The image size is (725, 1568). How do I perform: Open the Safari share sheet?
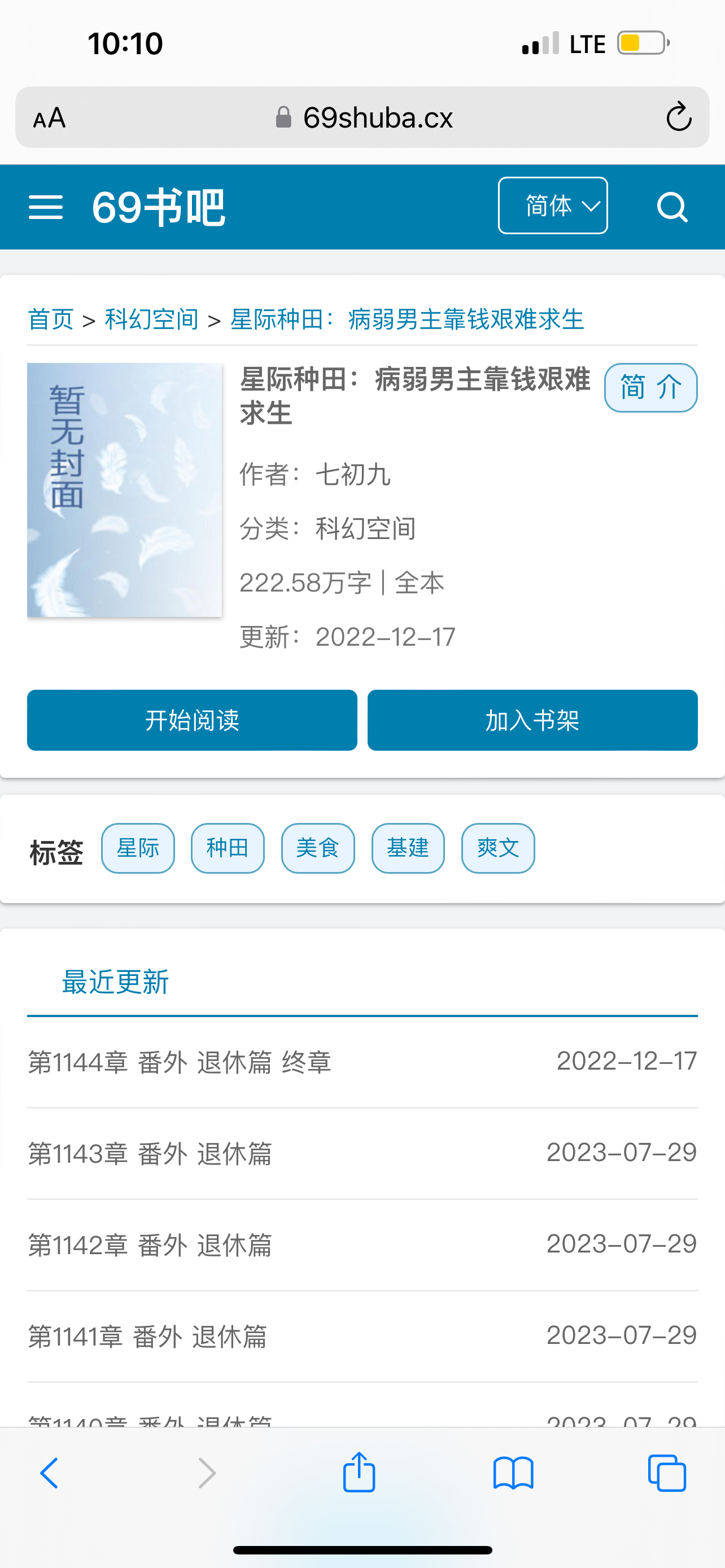coord(359,1473)
